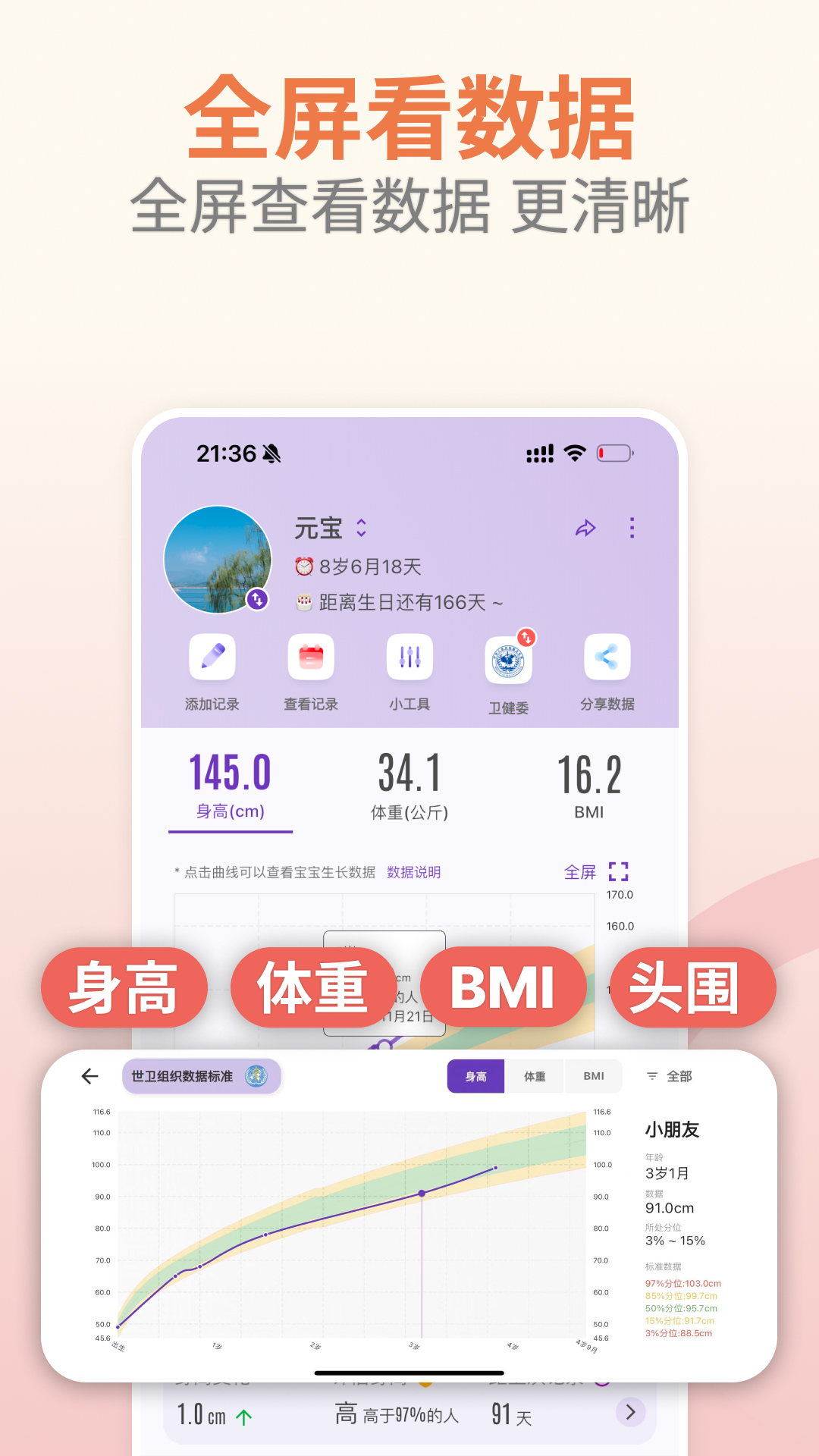819x1456 pixels.
Task: Click the filter icon beside 全部
Action: point(651,1076)
